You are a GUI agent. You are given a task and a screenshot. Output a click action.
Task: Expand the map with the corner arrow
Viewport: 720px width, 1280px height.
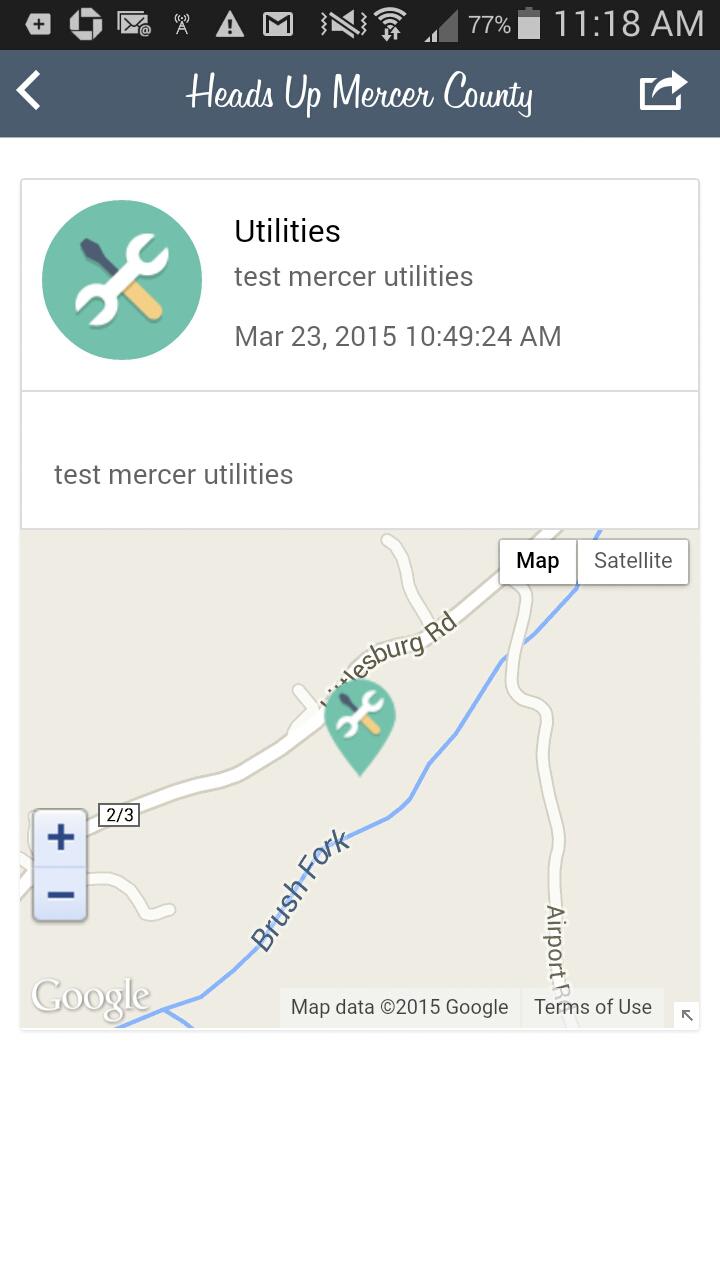[687, 1014]
